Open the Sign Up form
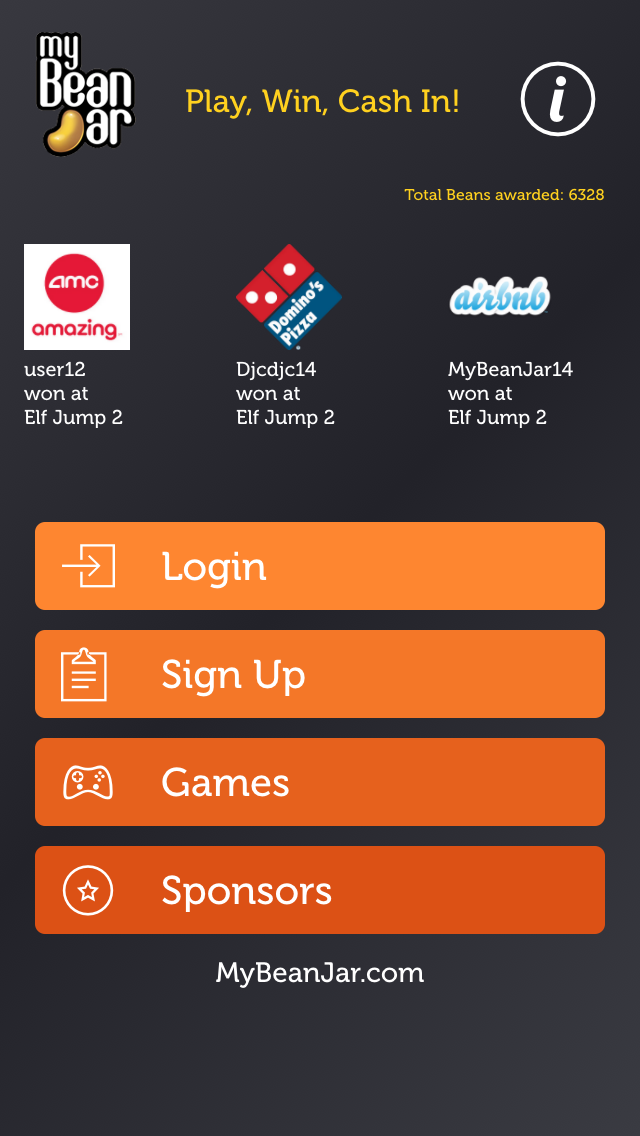This screenshot has width=640, height=1136. click(x=320, y=674)
